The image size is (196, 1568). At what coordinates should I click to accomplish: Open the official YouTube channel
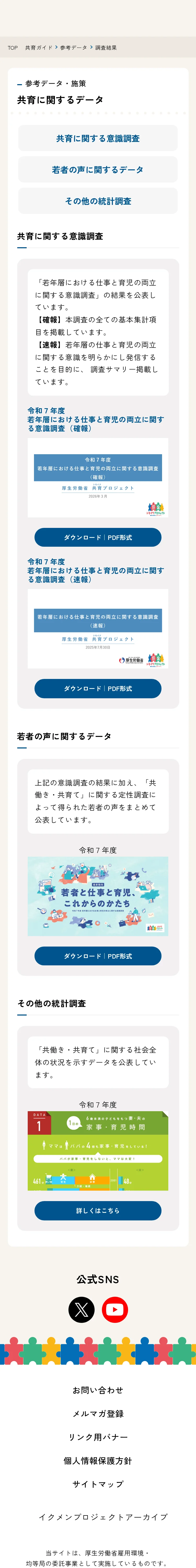point(114,1309)
